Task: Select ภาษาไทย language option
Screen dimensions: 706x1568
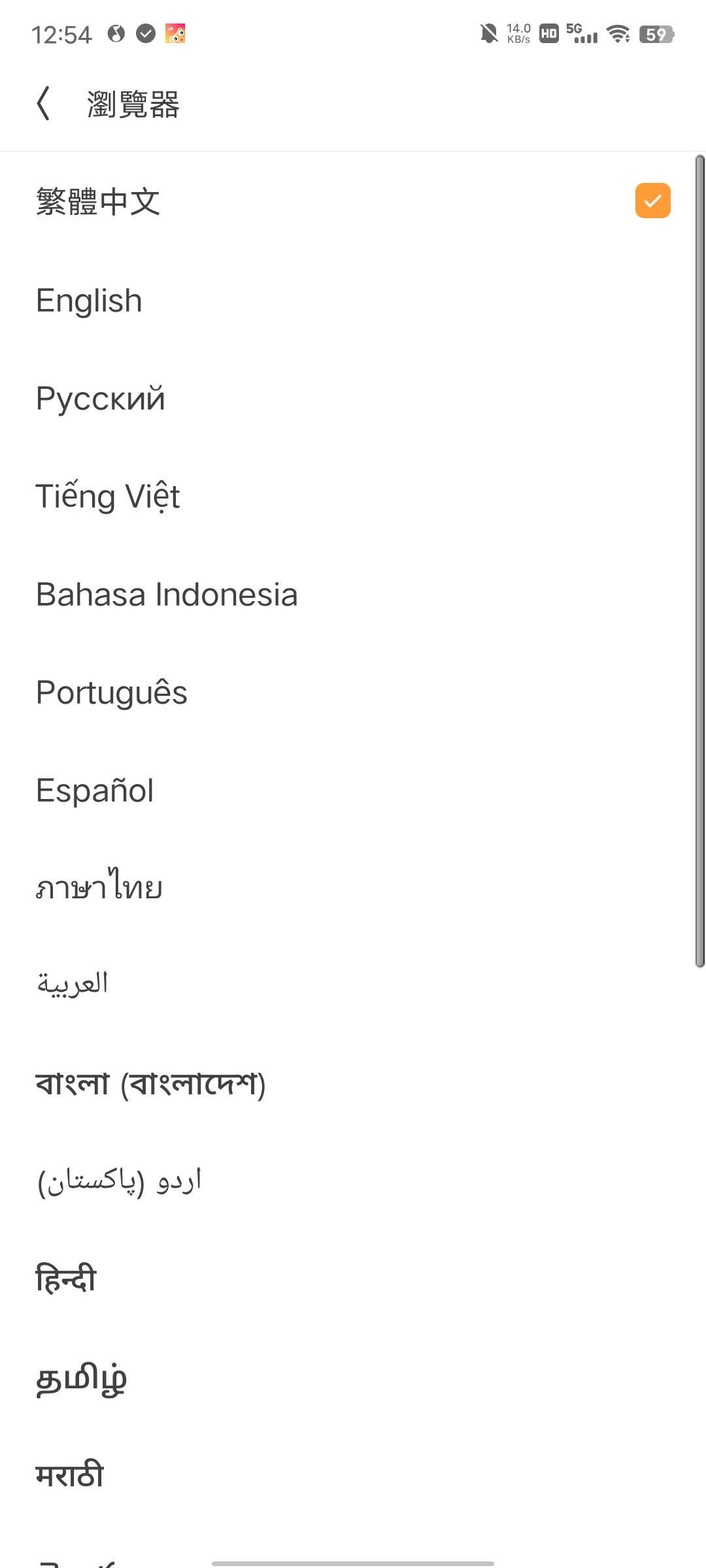Action: [x=99, y=887]
